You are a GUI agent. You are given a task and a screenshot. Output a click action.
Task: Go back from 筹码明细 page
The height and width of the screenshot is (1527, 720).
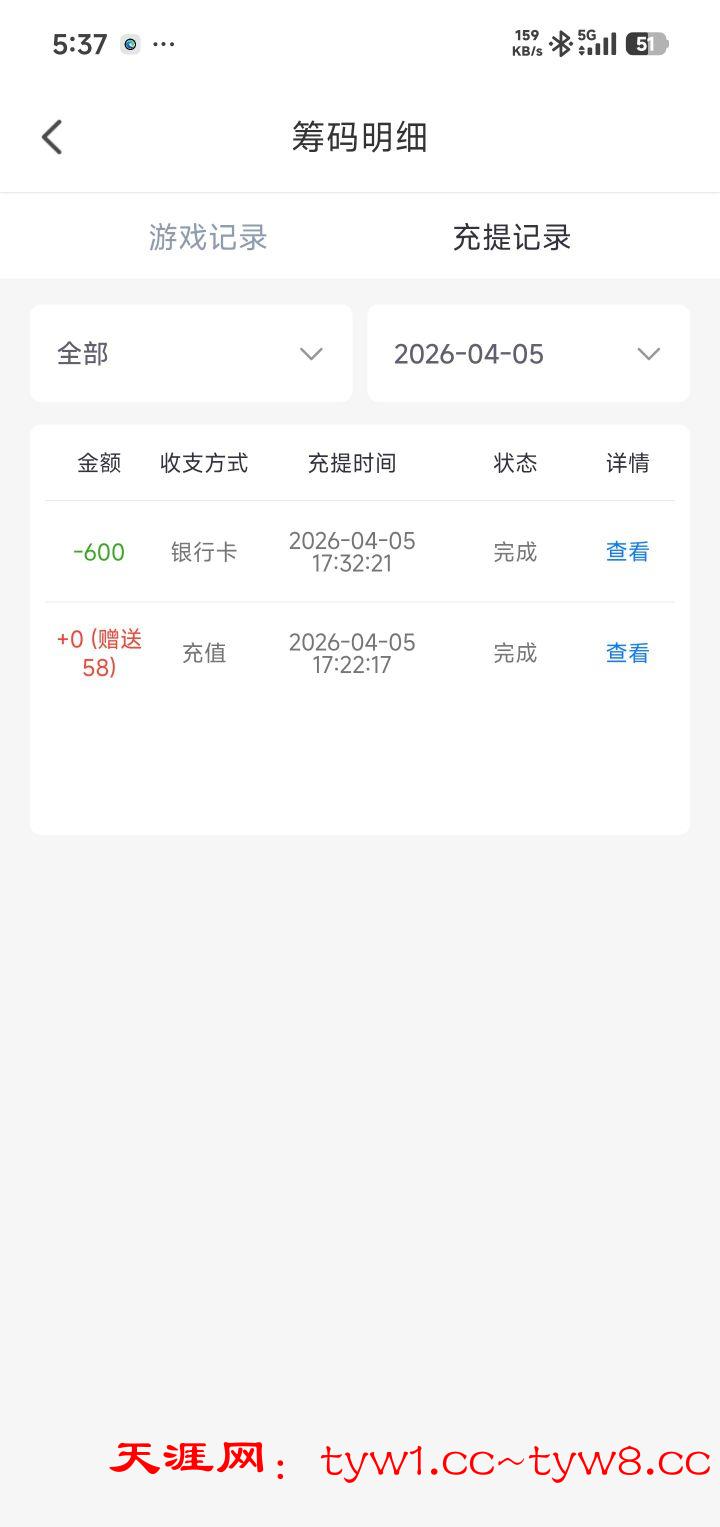point(52,137)
